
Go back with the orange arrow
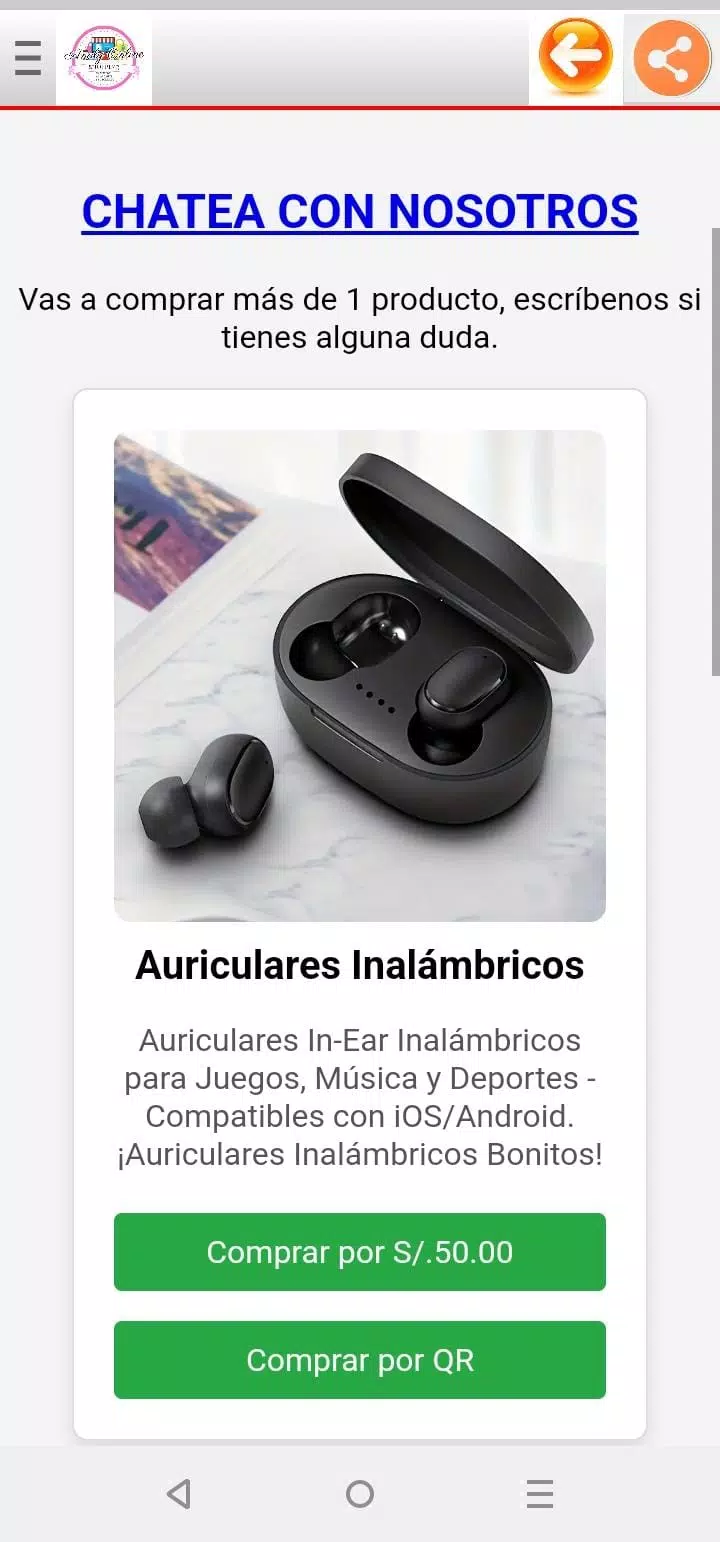tap(575, 58)
